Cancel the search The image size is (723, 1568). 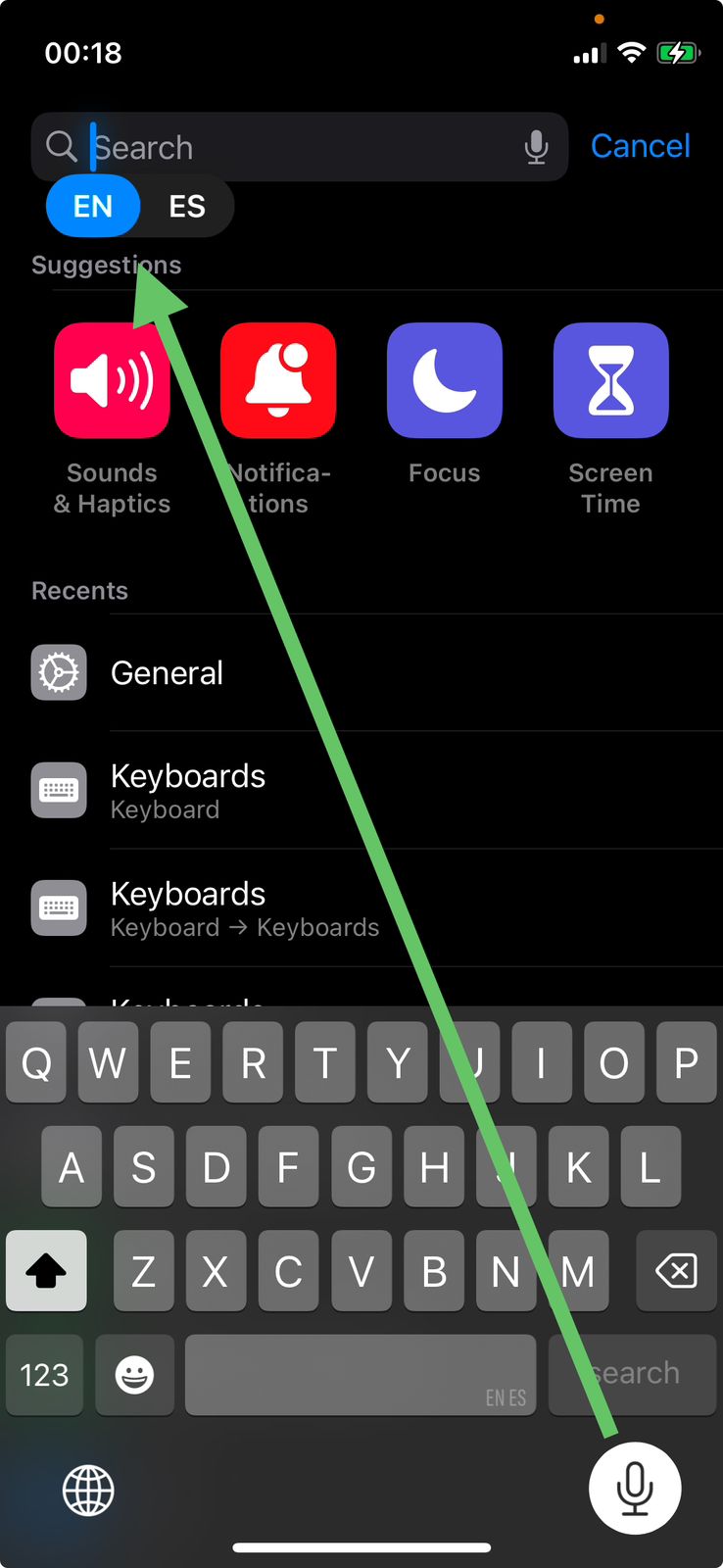click(x=640, y=146)
